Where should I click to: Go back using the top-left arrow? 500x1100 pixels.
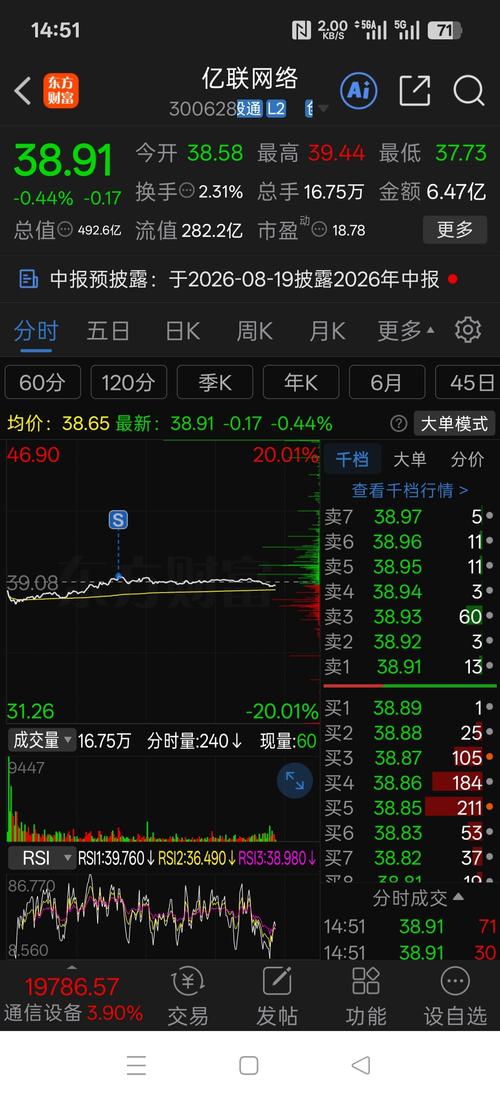(22, 91)
